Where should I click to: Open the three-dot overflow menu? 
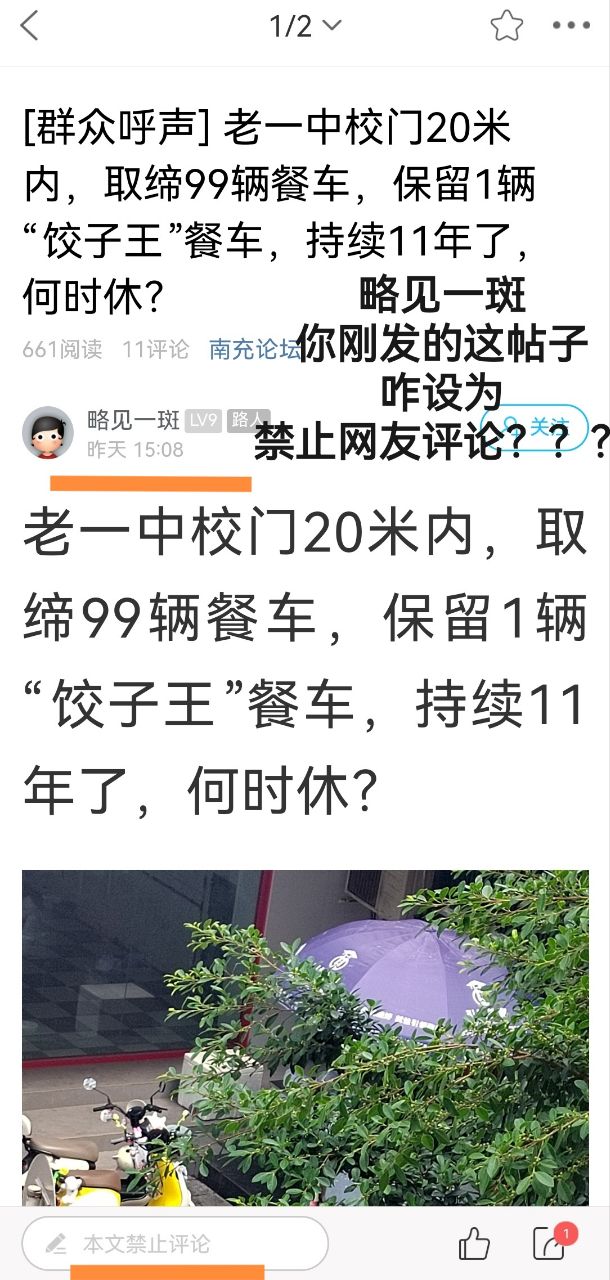click(571, 26)
